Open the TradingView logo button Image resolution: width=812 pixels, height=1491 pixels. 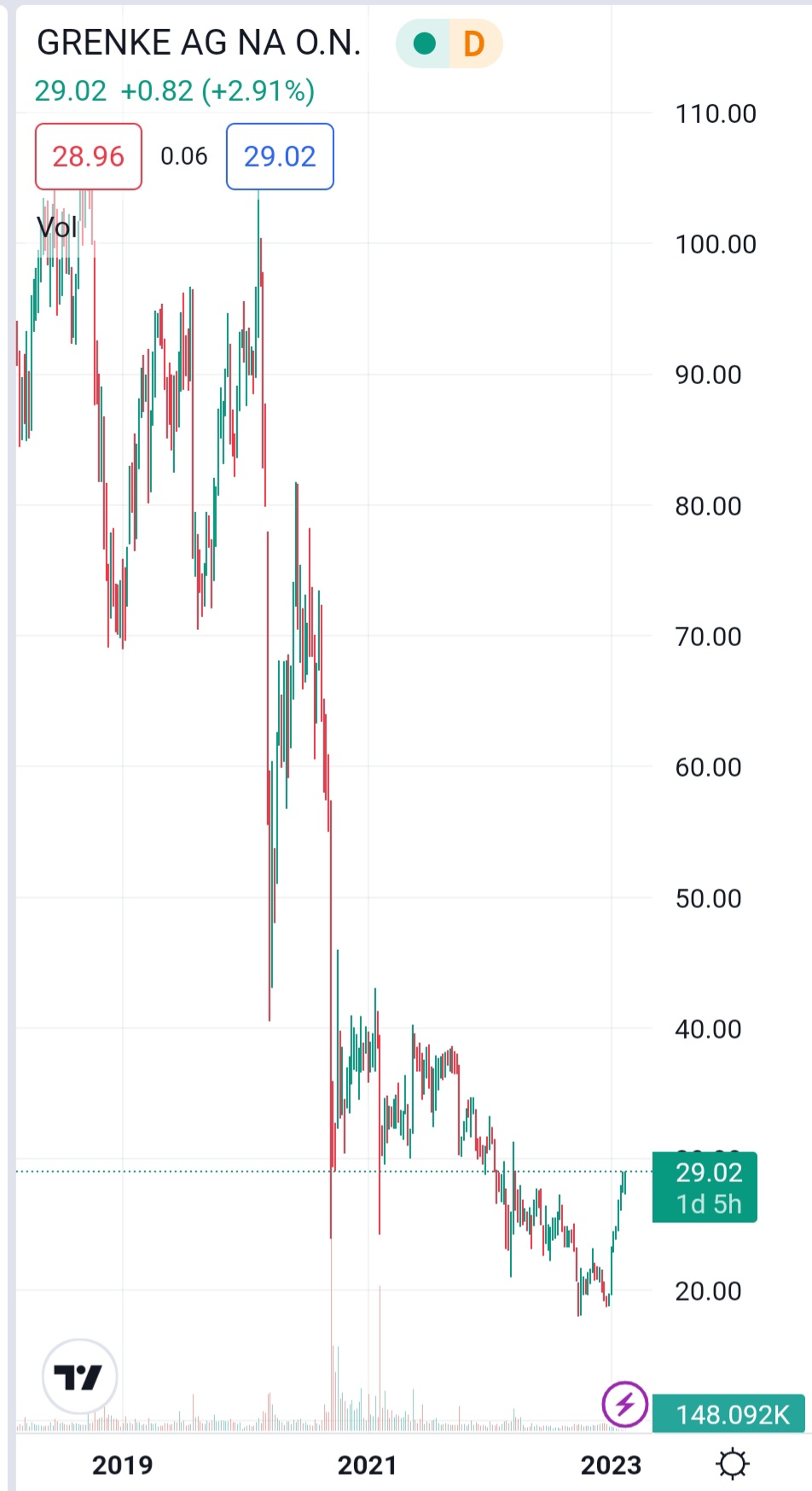(x=79, y=1377)
